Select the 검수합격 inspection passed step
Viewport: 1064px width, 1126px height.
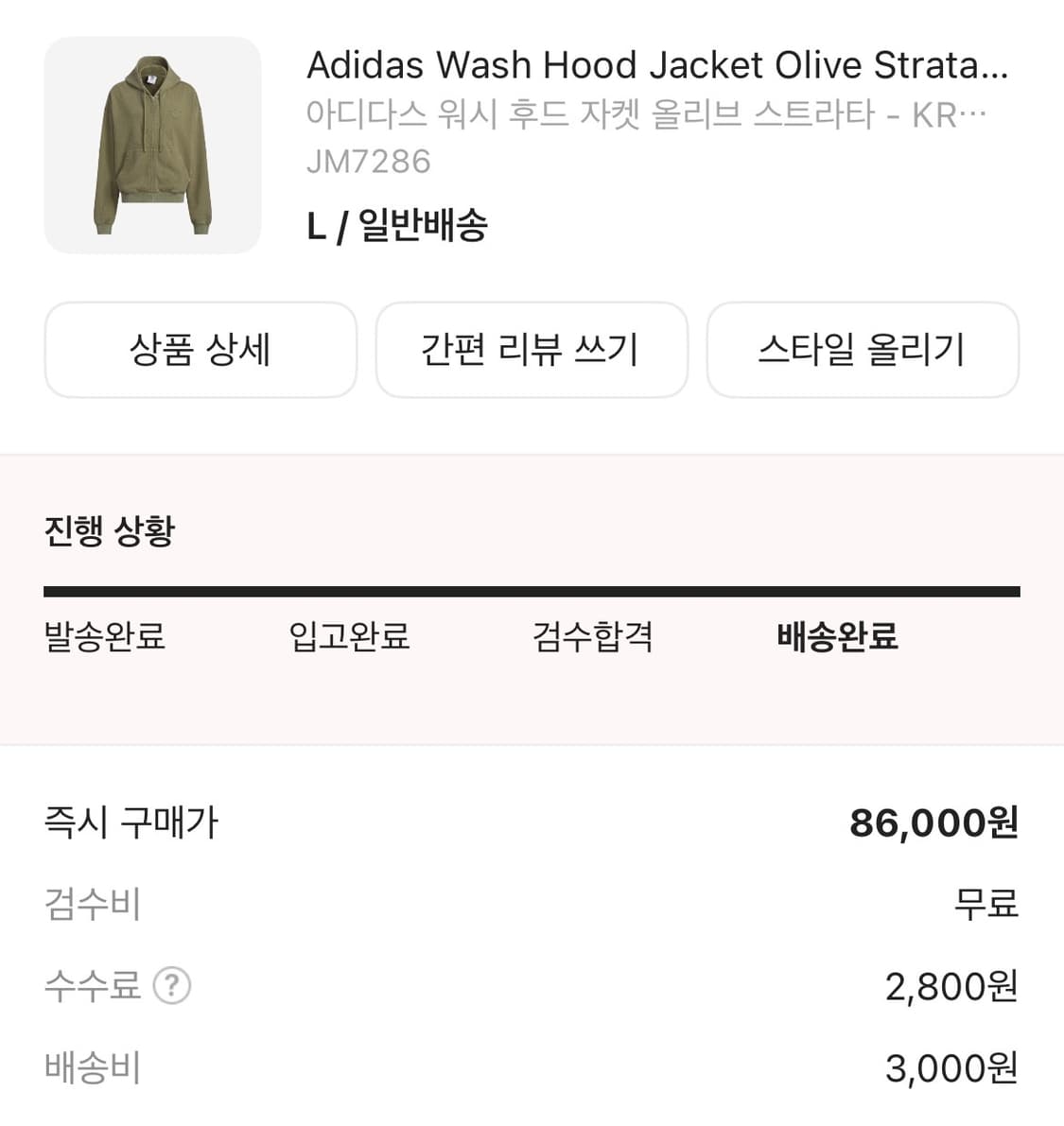point(591,638)
